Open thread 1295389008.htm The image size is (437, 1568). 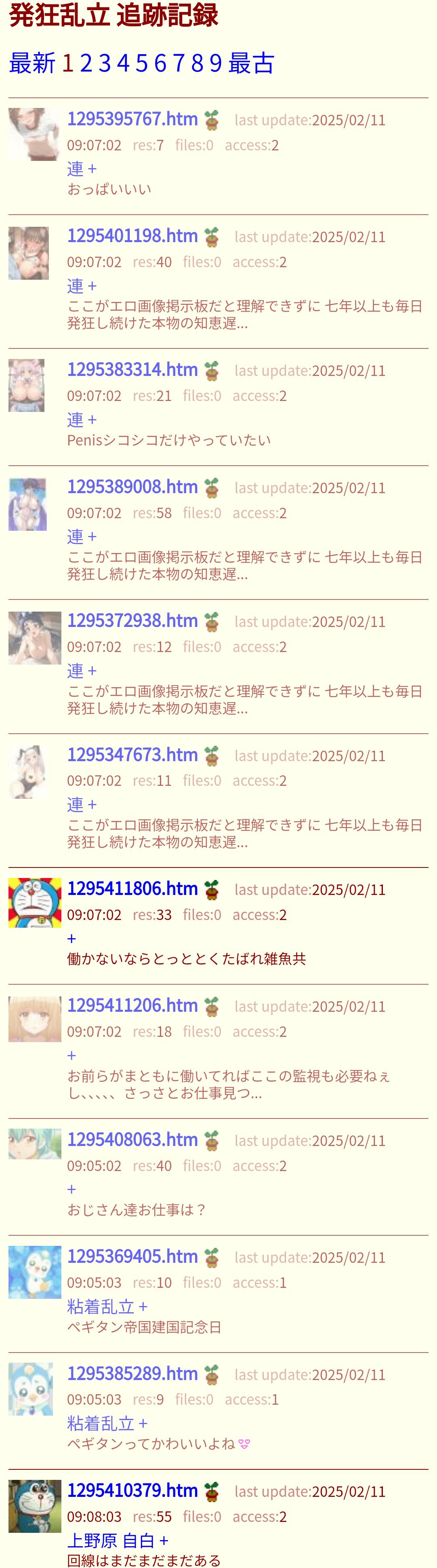tap(132, 487)
